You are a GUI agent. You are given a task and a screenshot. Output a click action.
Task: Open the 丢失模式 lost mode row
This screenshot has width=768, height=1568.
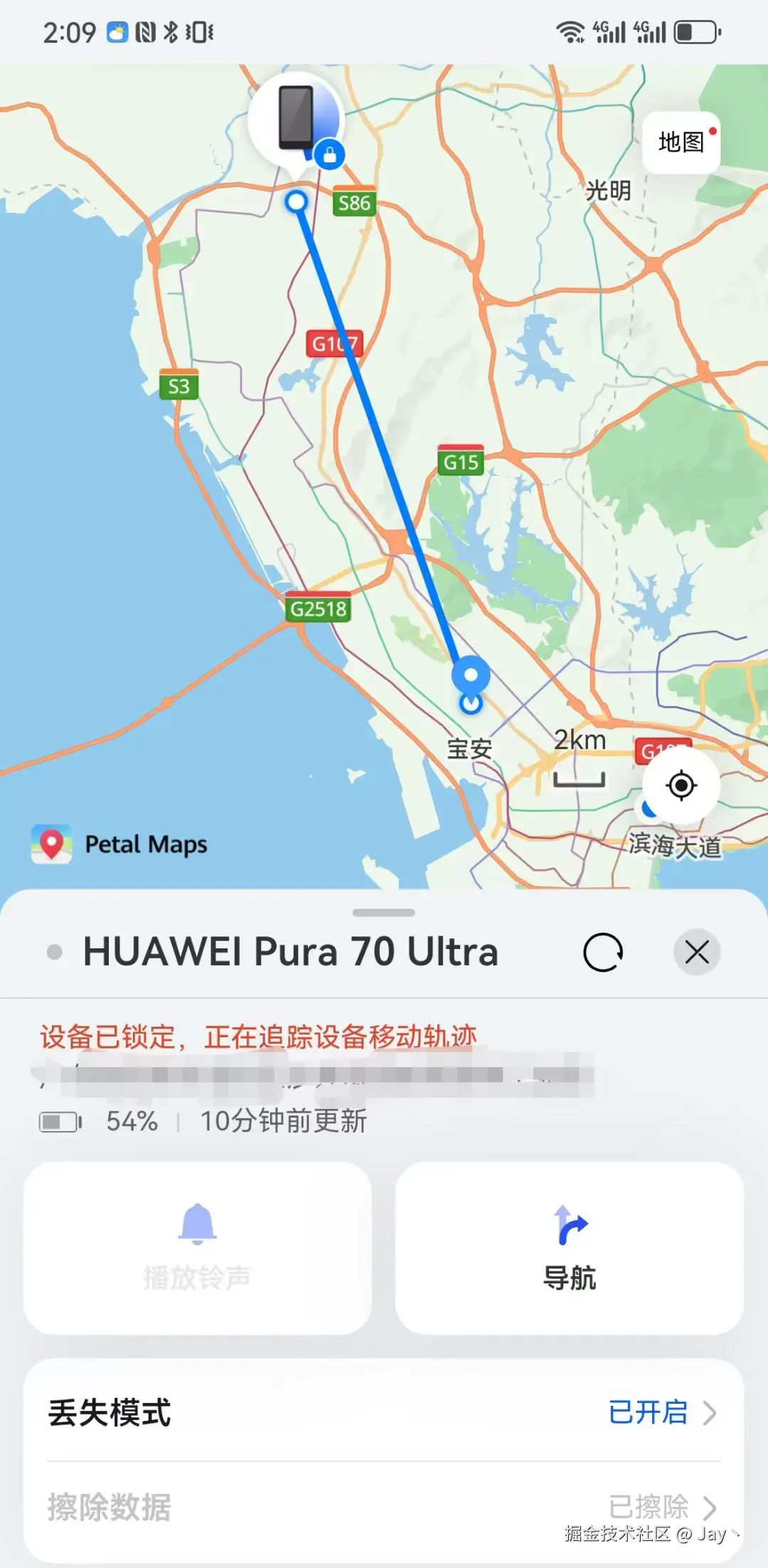[384, 1413]
